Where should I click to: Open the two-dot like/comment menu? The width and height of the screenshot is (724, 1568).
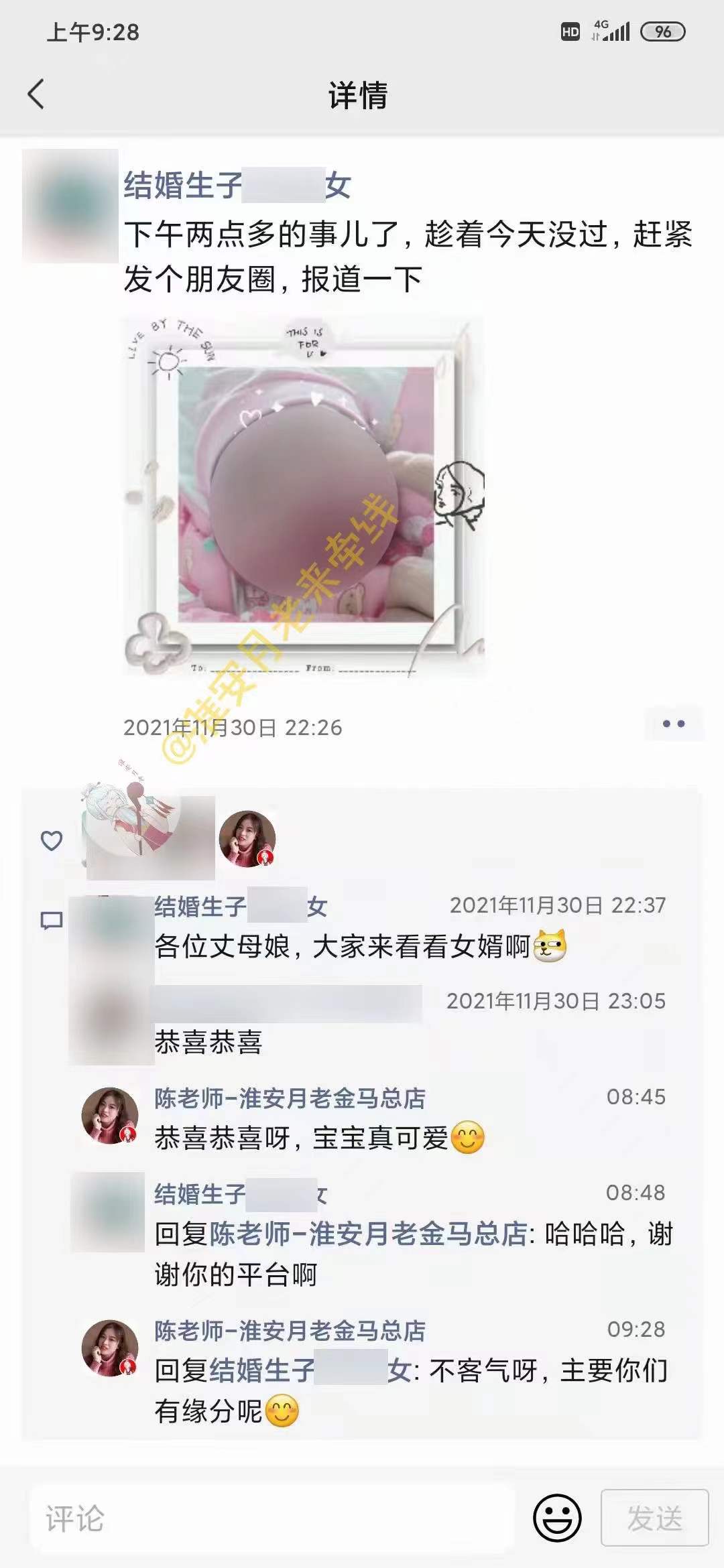(673, 724)
